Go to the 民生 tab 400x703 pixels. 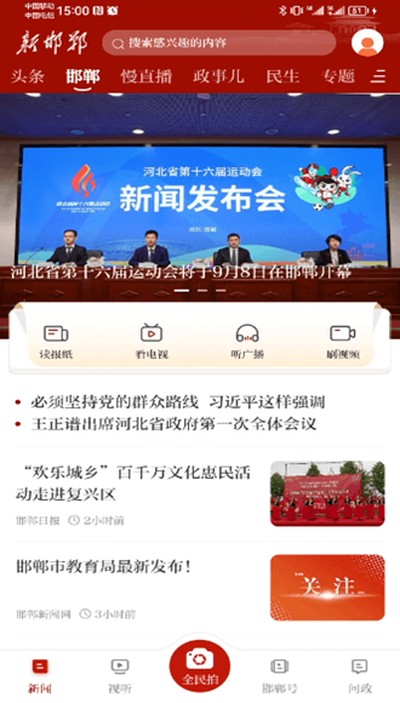click(x=283, y=76)
